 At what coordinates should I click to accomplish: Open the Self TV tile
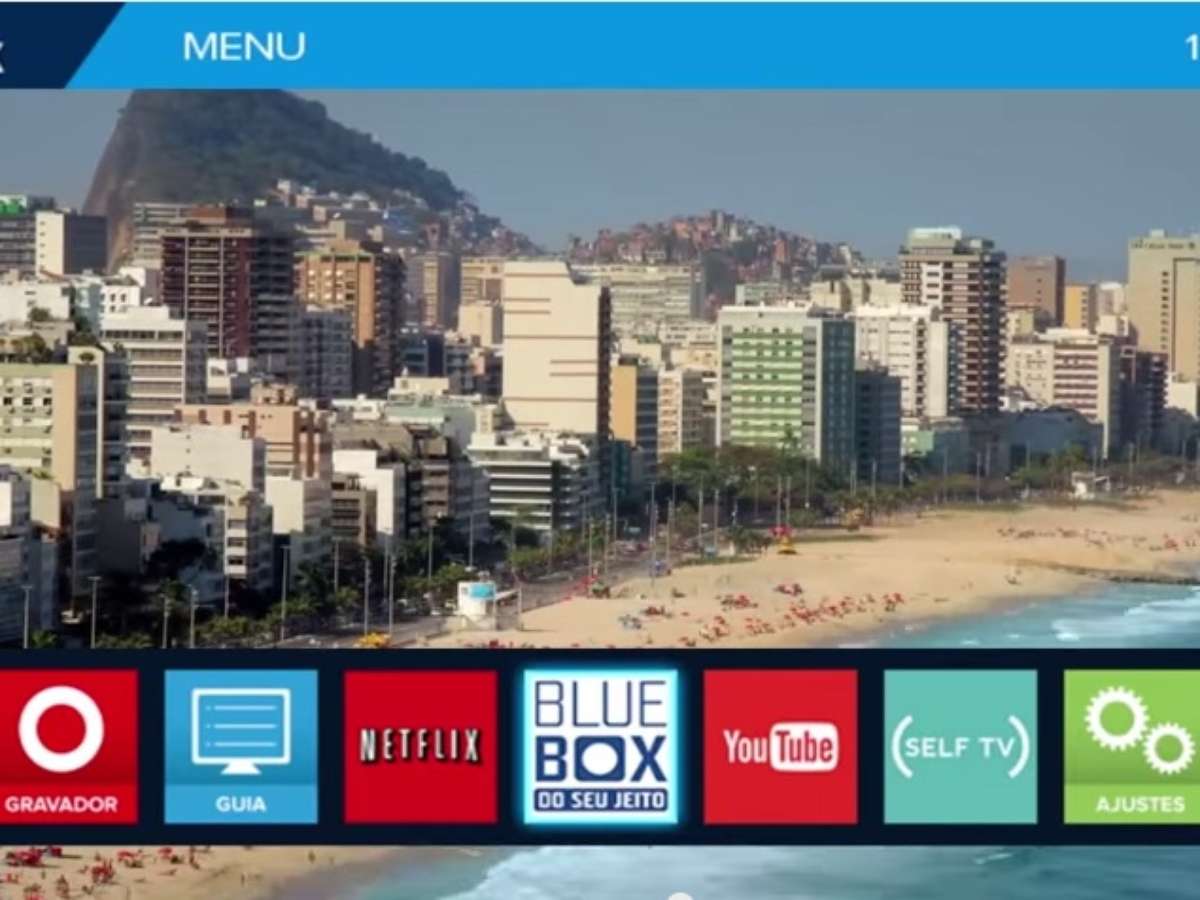tap(960, 746)
